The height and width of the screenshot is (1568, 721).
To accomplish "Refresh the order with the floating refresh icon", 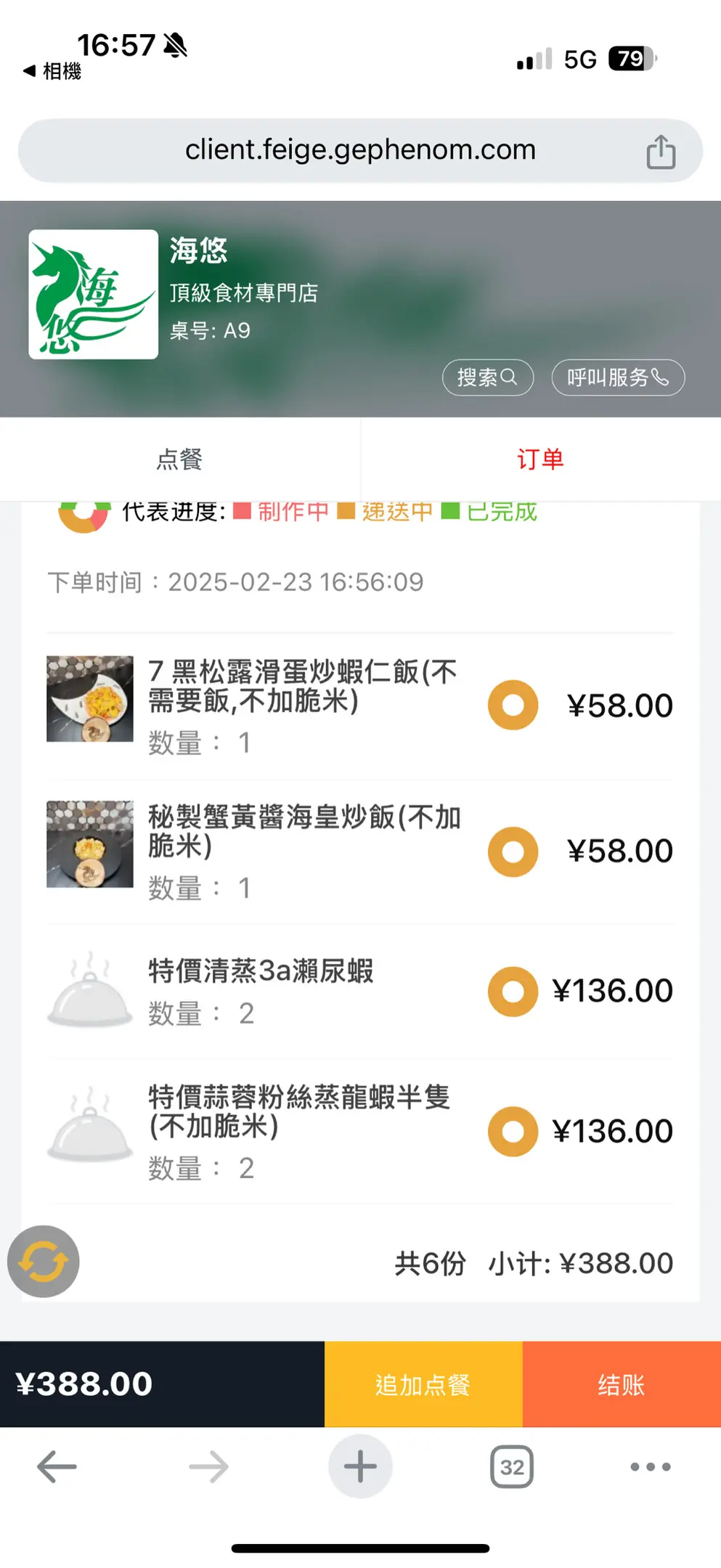I will pos(44,1262).
